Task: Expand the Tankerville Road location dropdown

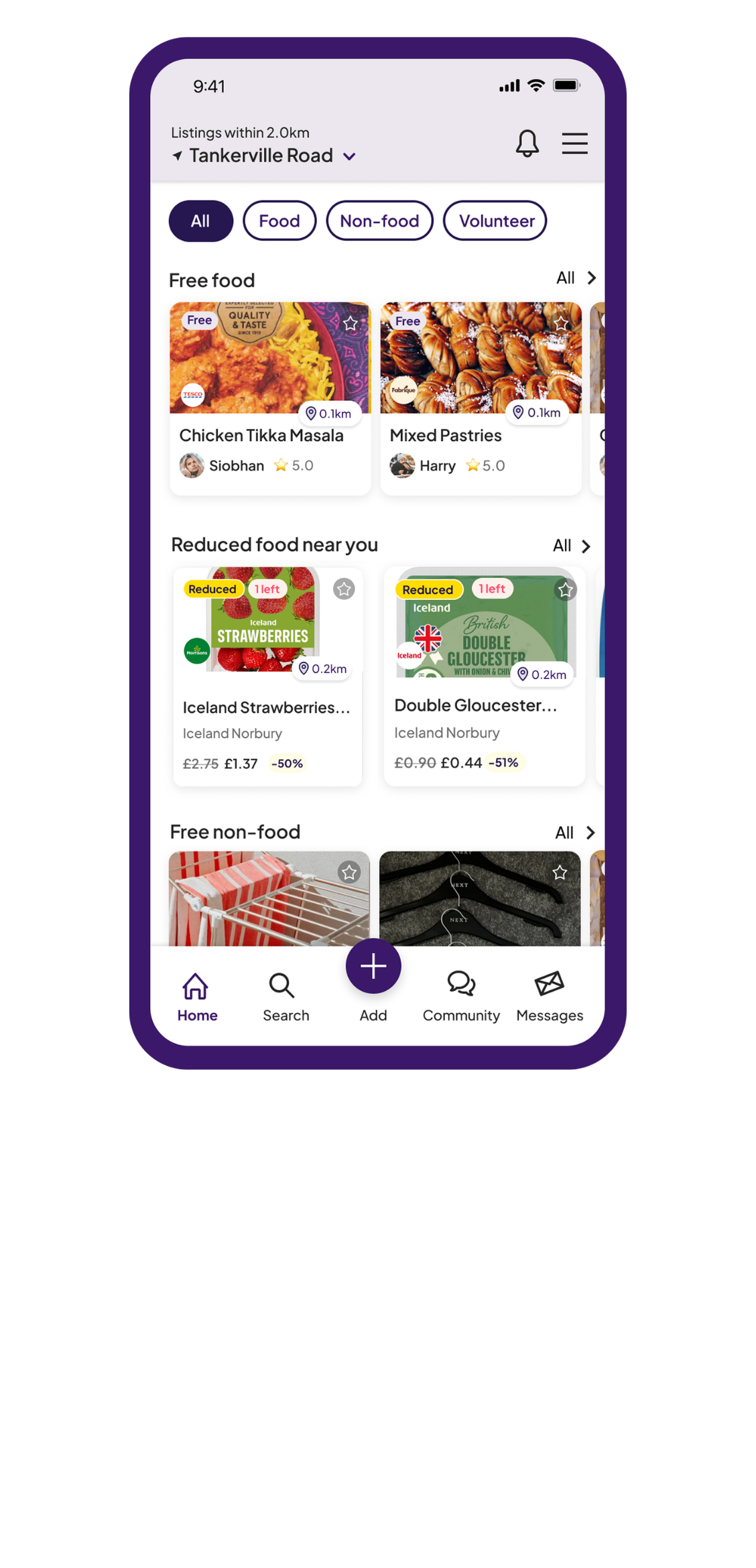Action: click(349, 157)
